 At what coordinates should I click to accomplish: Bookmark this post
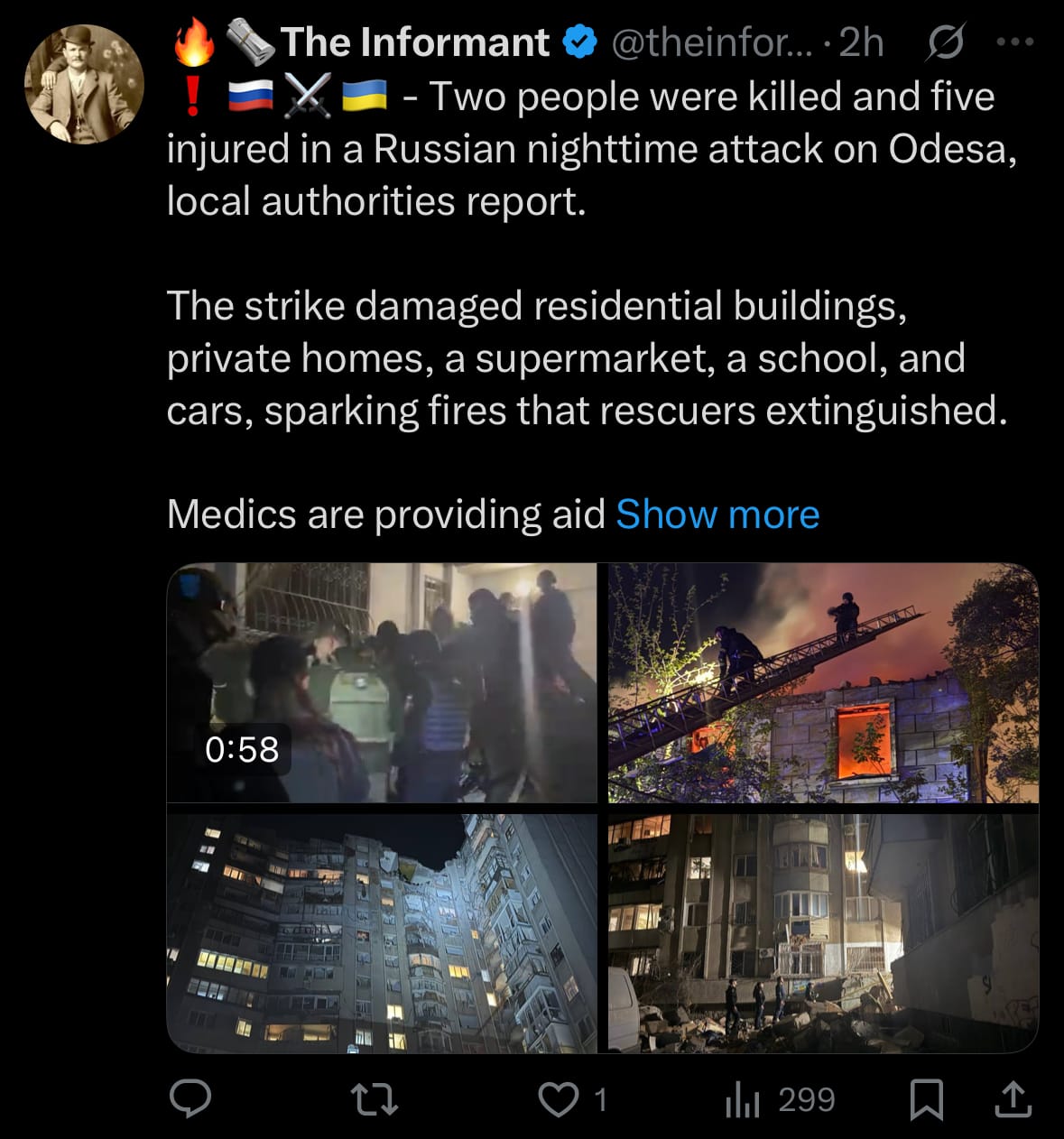coord(927,1099)
